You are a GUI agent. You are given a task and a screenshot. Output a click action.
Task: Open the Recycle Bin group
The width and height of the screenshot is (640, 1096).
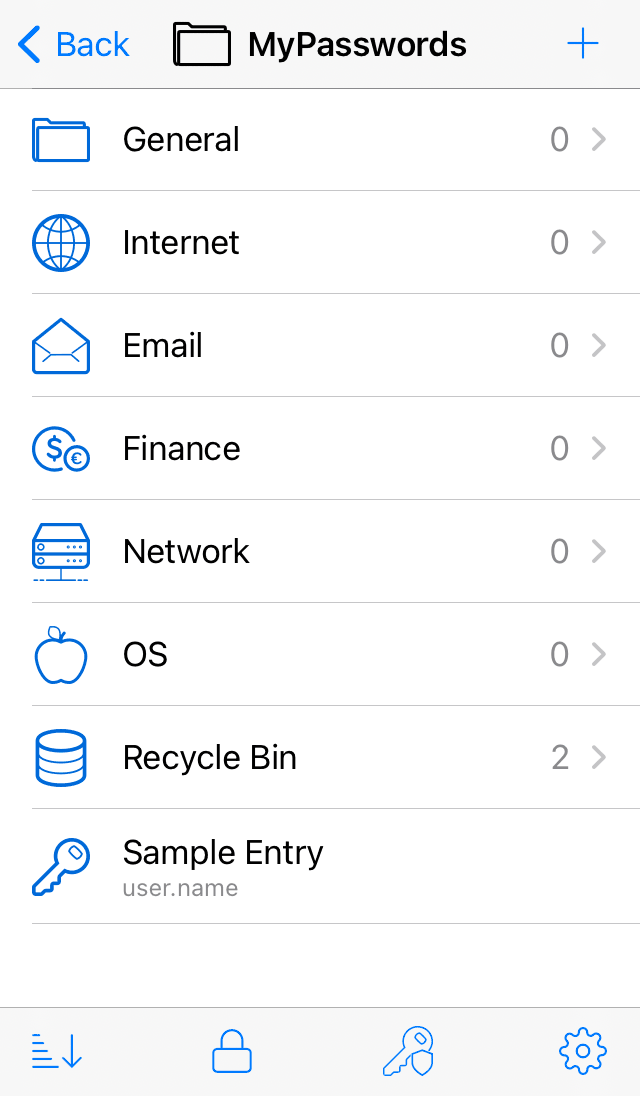pyautogui.click(x=320, y=757)
